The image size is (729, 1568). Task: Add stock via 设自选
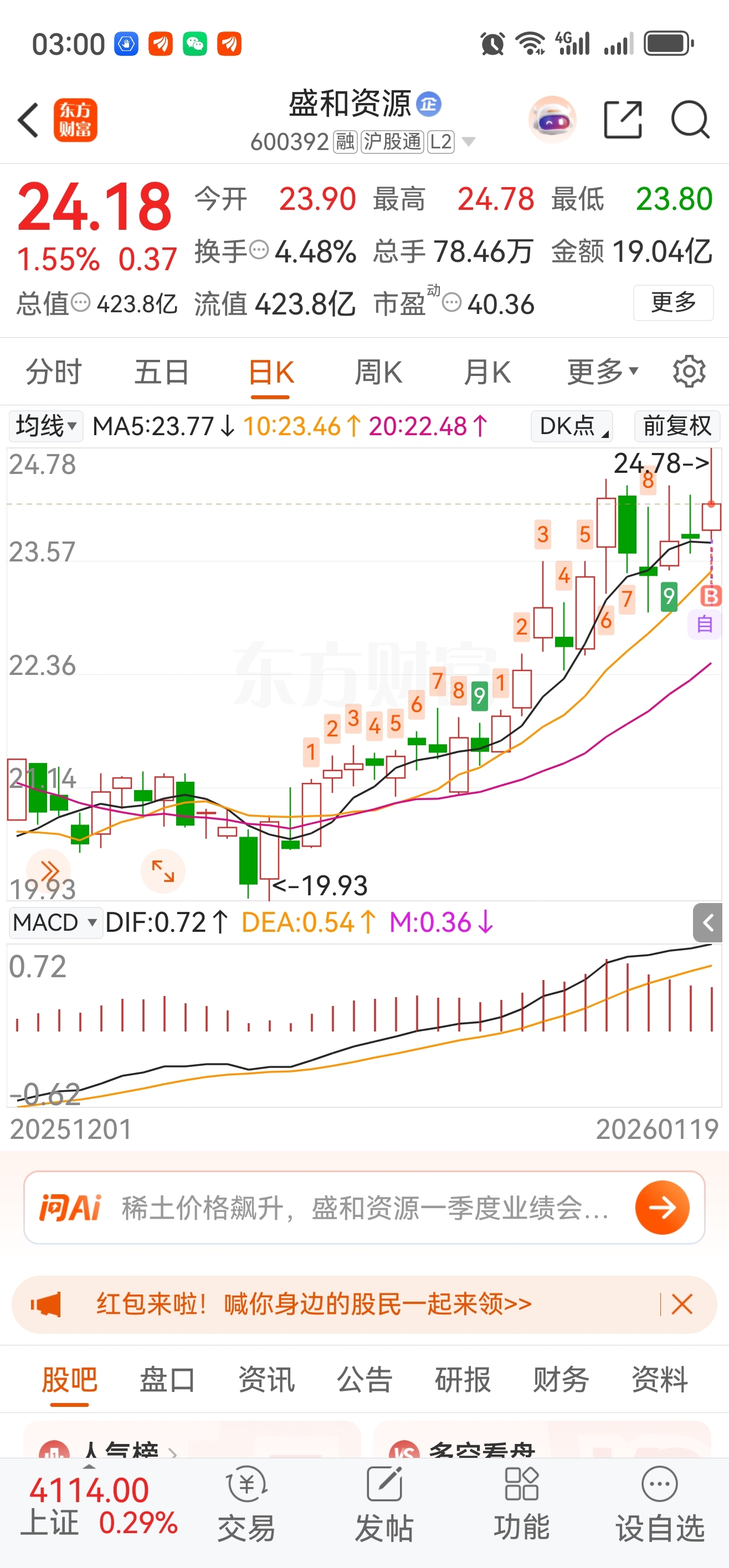click(x=660, y=1503)
